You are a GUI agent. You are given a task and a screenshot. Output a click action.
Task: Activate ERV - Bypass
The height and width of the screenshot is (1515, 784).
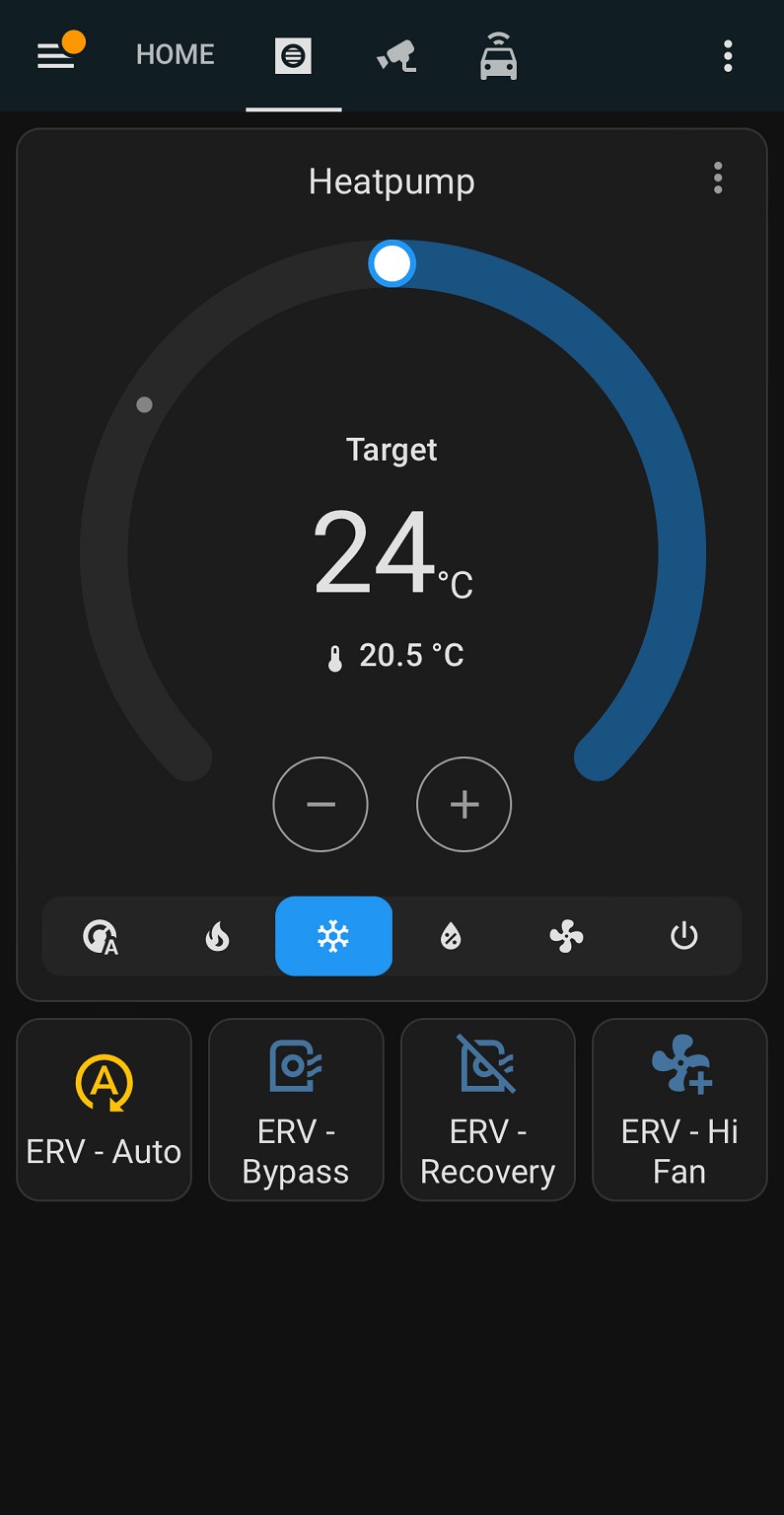[x=296, y=1110]
